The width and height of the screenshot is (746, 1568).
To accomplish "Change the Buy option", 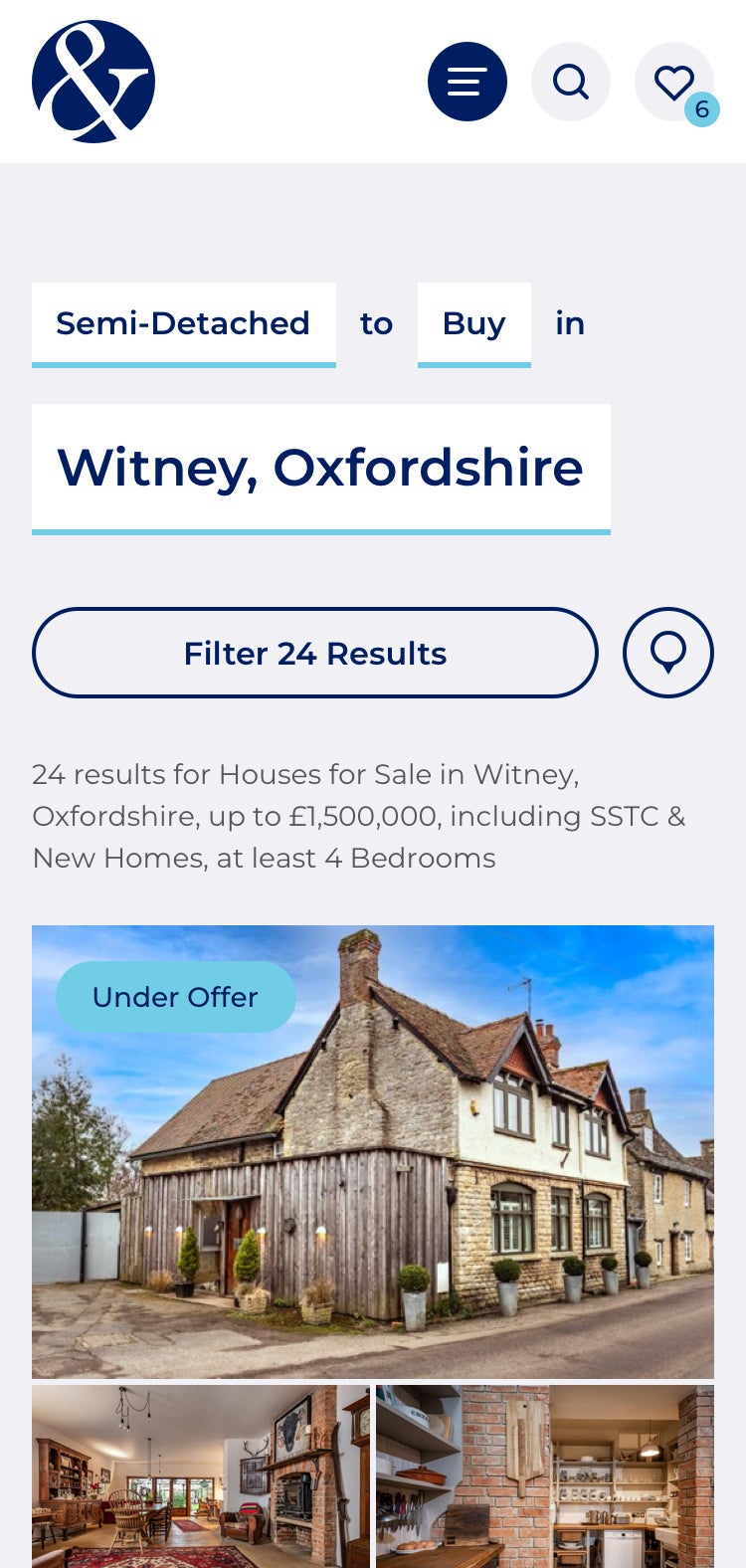I will [473, 323].
